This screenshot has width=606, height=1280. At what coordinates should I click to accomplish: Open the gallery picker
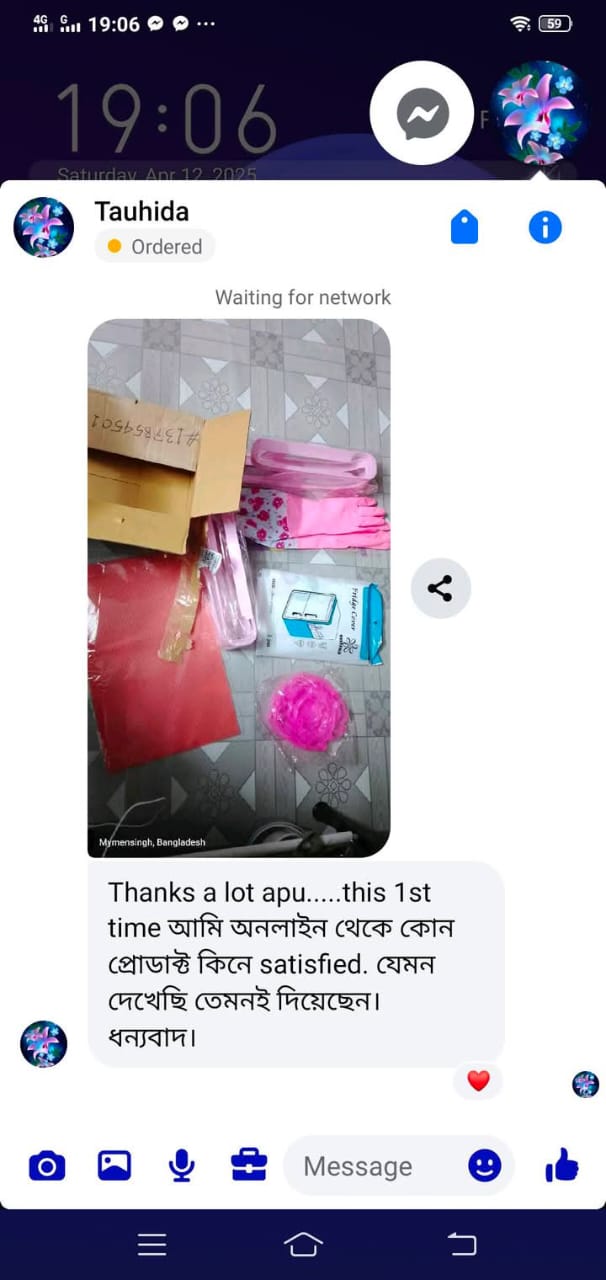[114, 1165]
